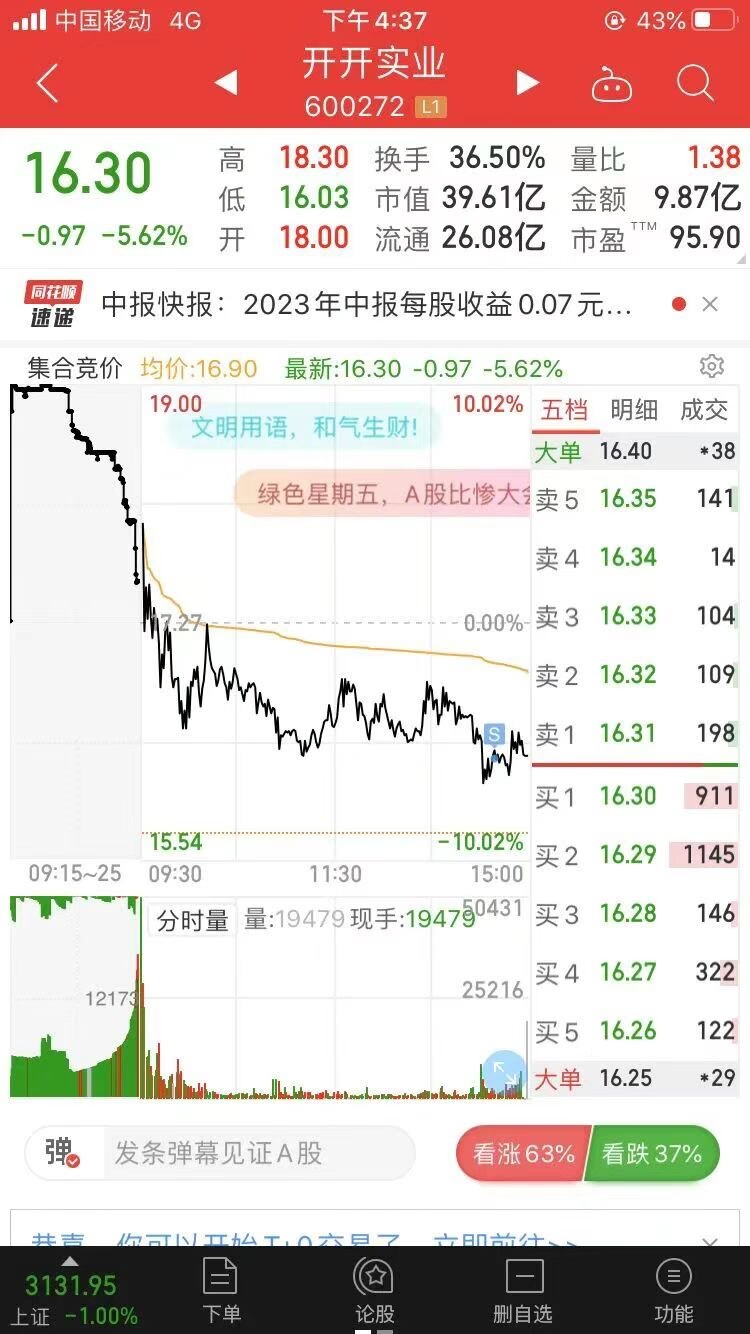Switch to the 成交 tab
Image resolution: width=750 pixels, height=1334 pixels.
click(x=705, y=410)
